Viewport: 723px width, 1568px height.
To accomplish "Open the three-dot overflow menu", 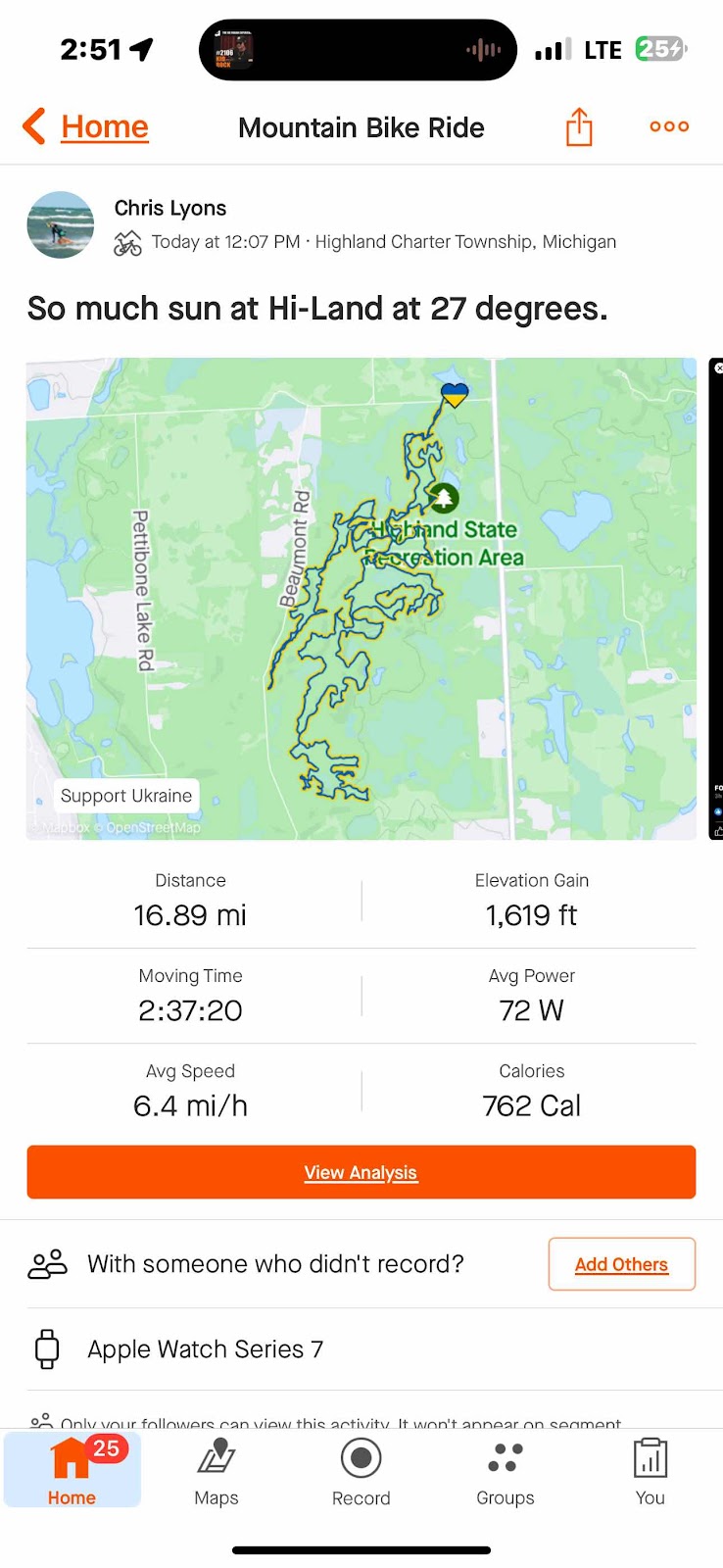I will pos(669,126).
